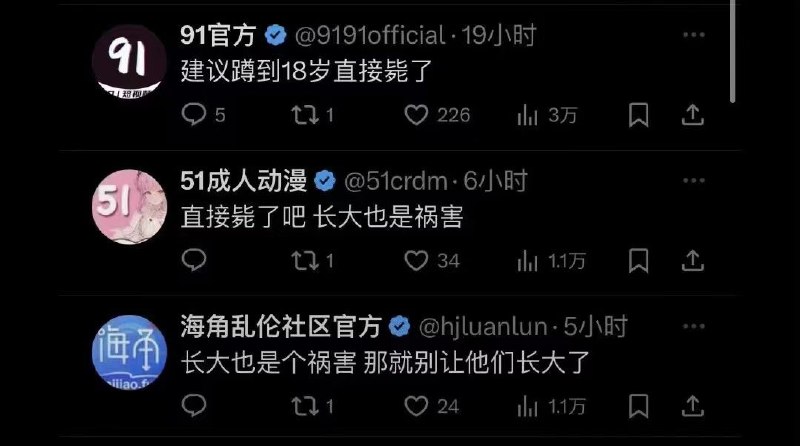800x446 pixels.
Task: Reply to the 51成人动漫 post
Action: tap(194, 260)
